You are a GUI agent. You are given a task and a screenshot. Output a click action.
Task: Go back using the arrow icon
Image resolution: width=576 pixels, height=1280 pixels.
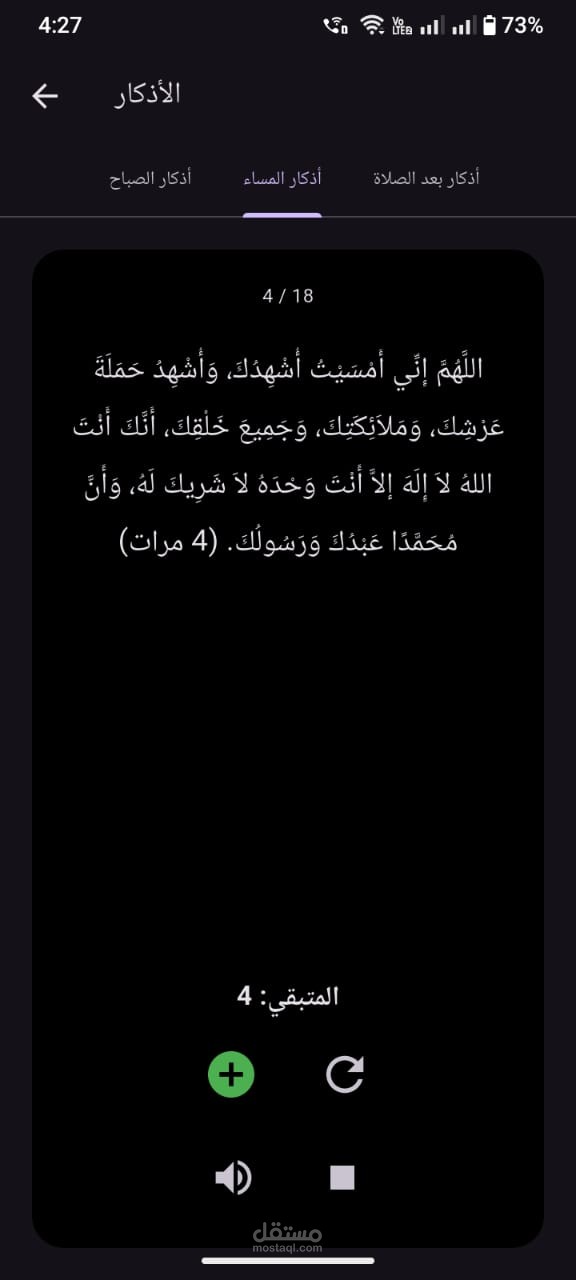tap(45, 95)
